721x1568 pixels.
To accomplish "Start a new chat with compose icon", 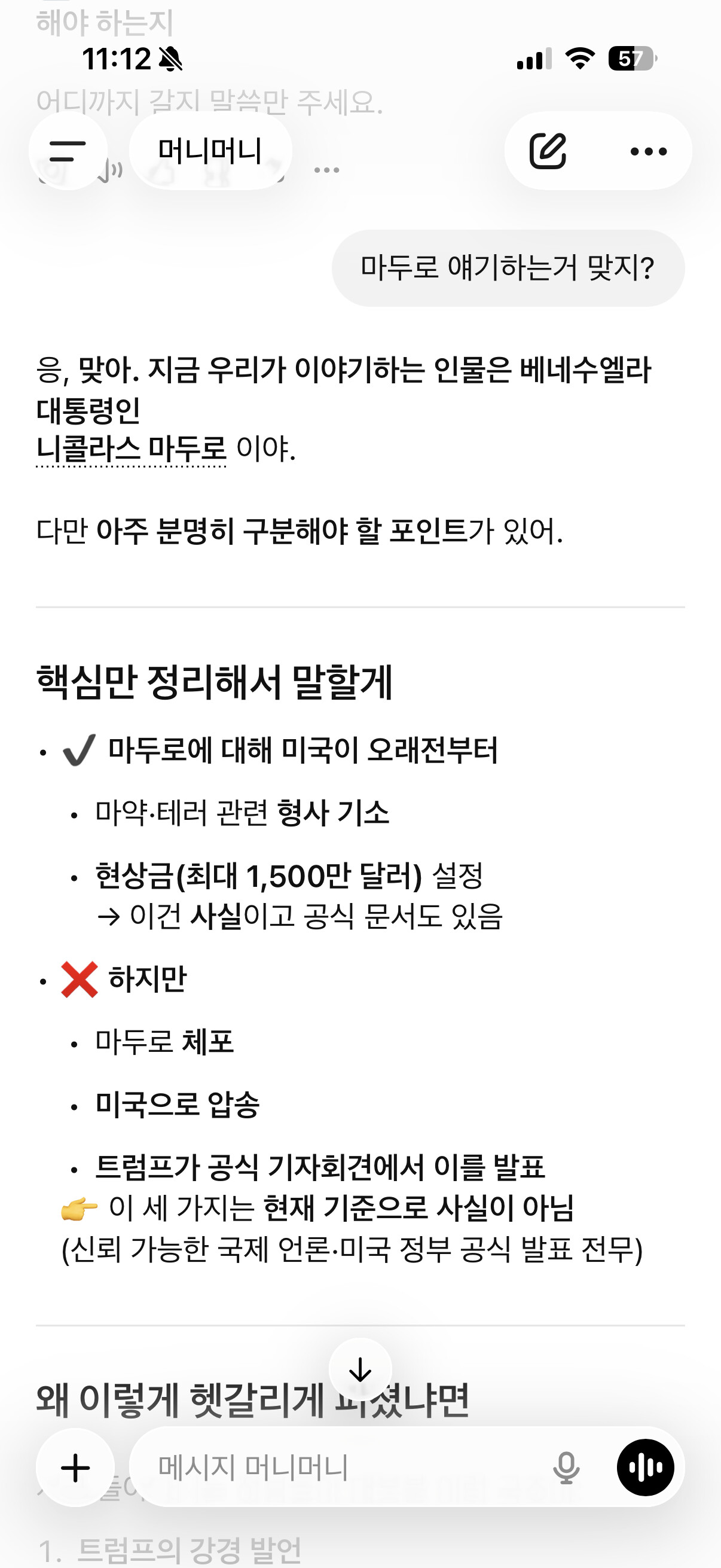I will [548, 150].
